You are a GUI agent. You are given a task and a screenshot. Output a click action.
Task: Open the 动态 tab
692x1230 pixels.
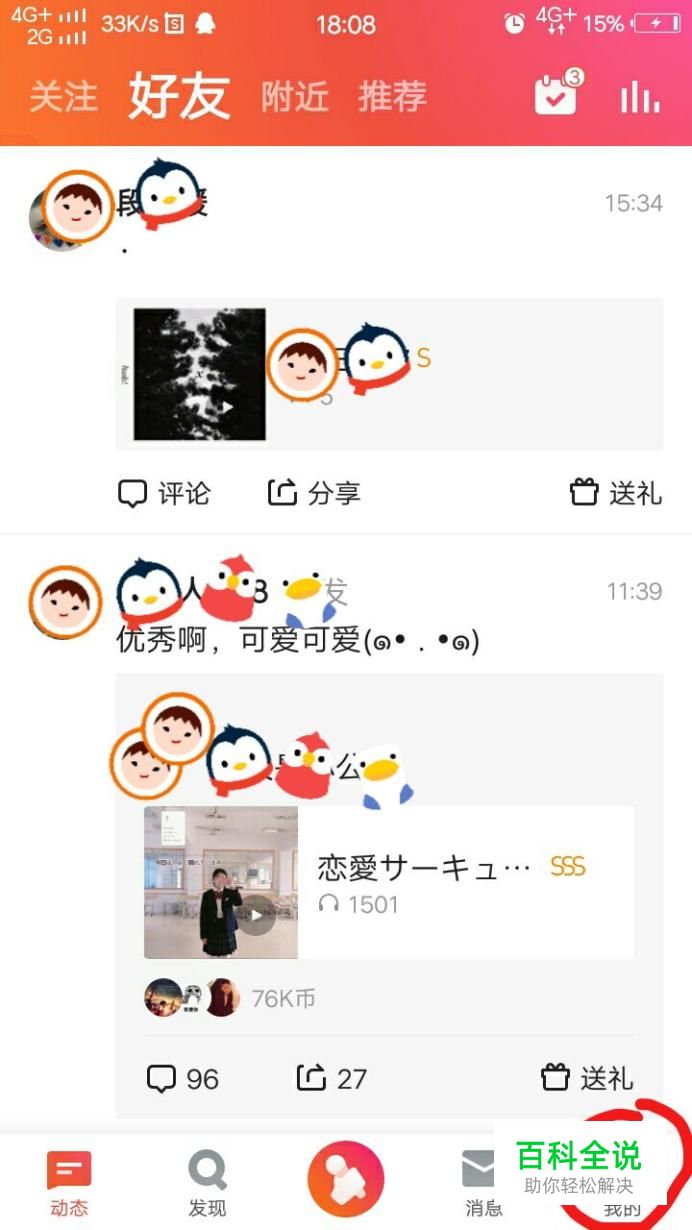pos(69,1182)
